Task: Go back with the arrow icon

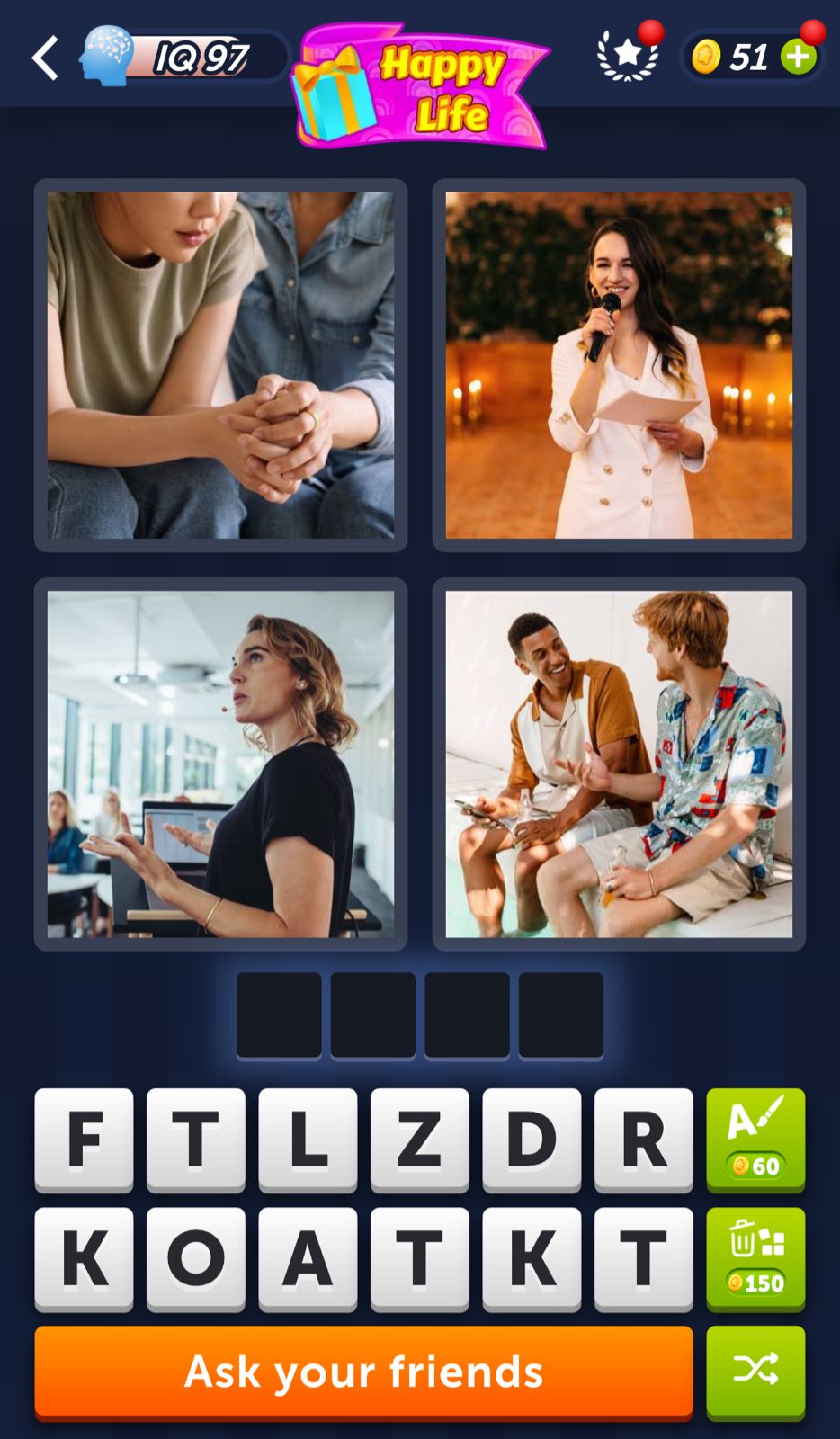Action: 45,58
